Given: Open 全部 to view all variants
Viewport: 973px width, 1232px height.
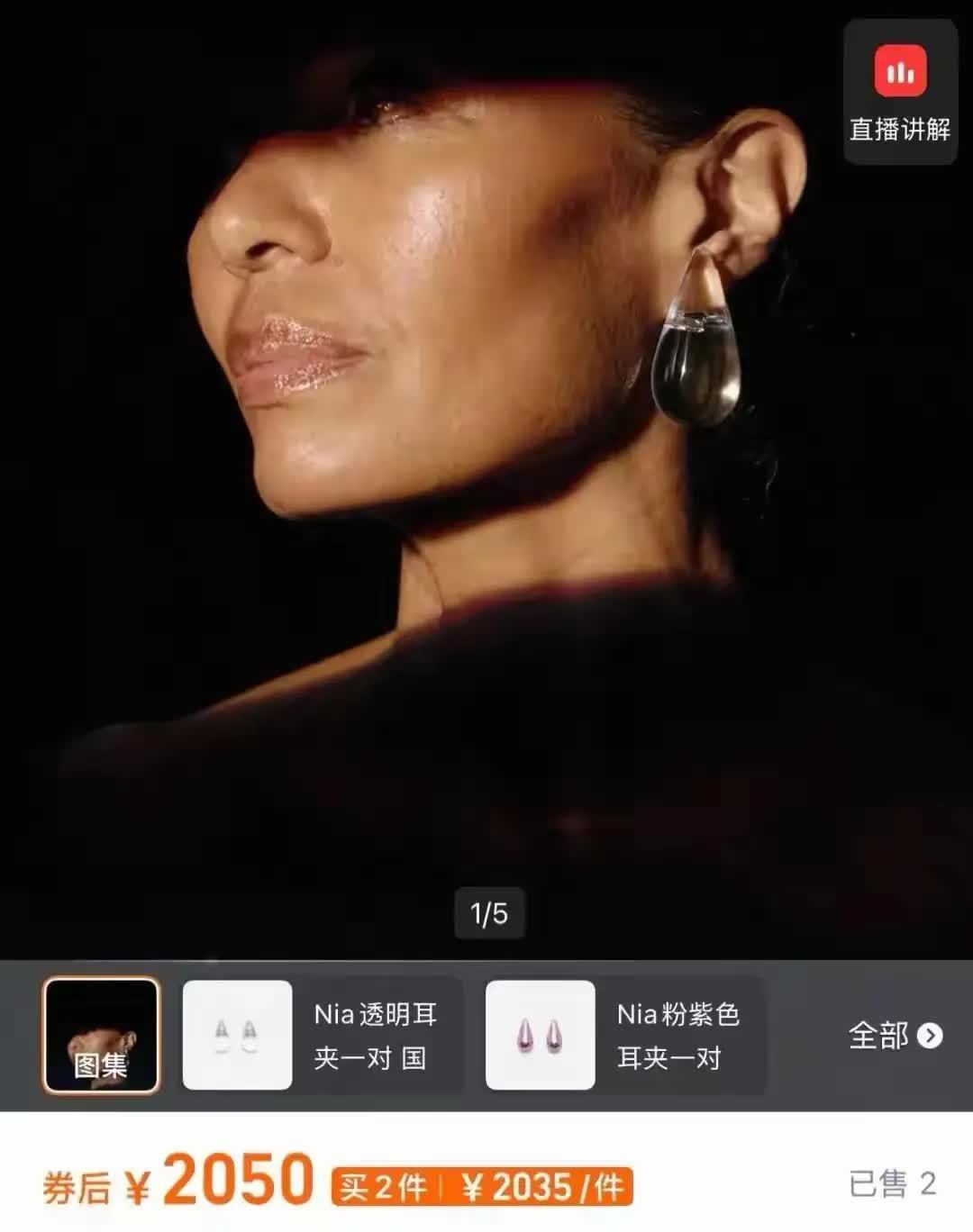Looking at the screenshot, I should tap(894, 1036).
